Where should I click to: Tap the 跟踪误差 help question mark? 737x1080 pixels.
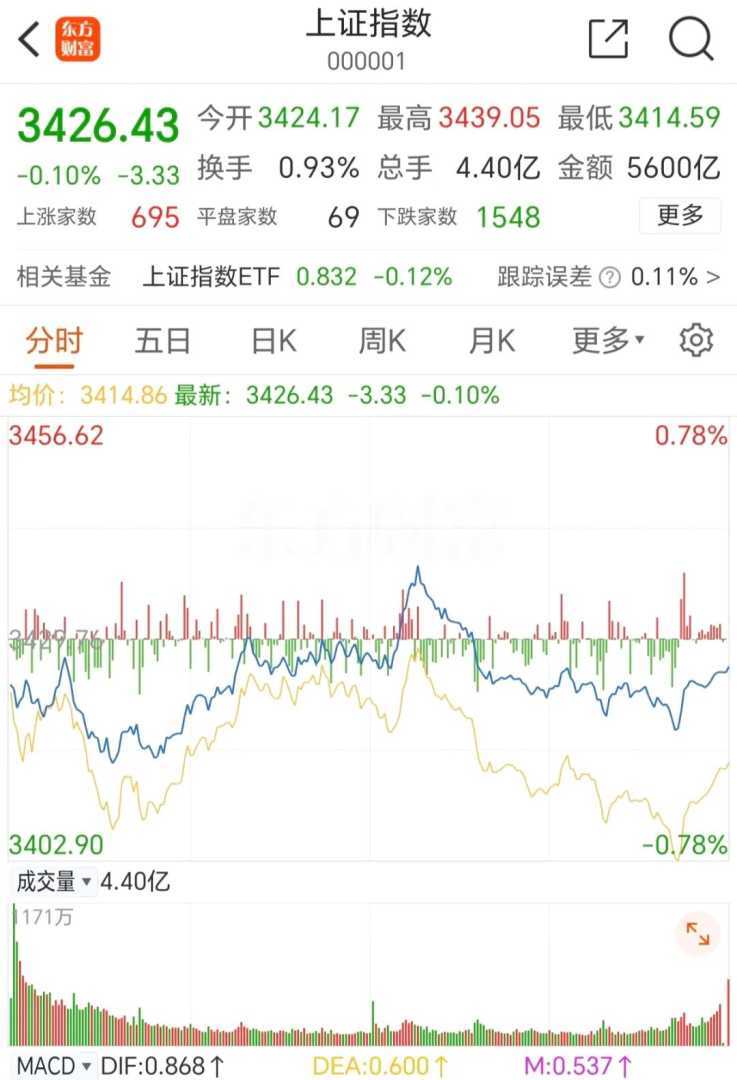point(609,278)
